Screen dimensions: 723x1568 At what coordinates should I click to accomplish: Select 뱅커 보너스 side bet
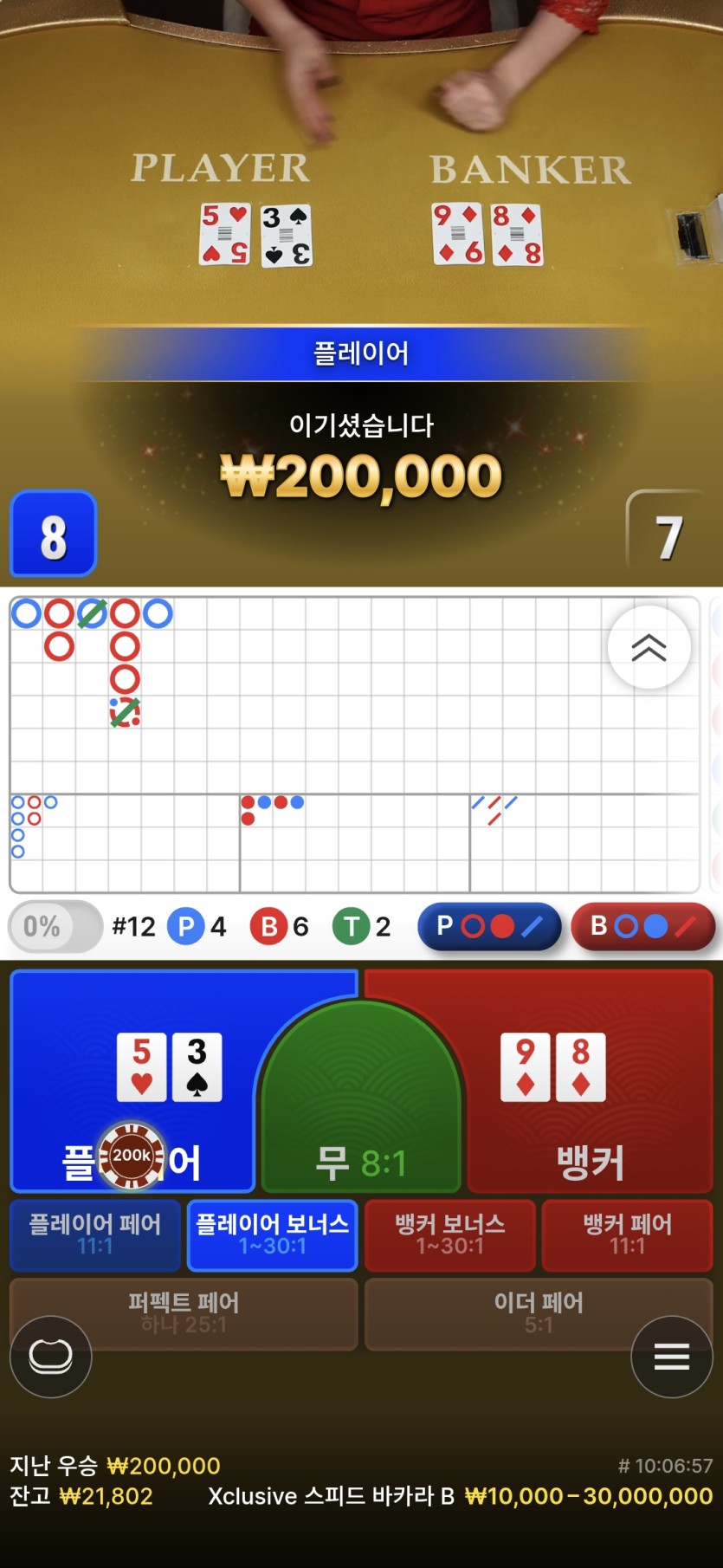click(x=450, y=1235)
